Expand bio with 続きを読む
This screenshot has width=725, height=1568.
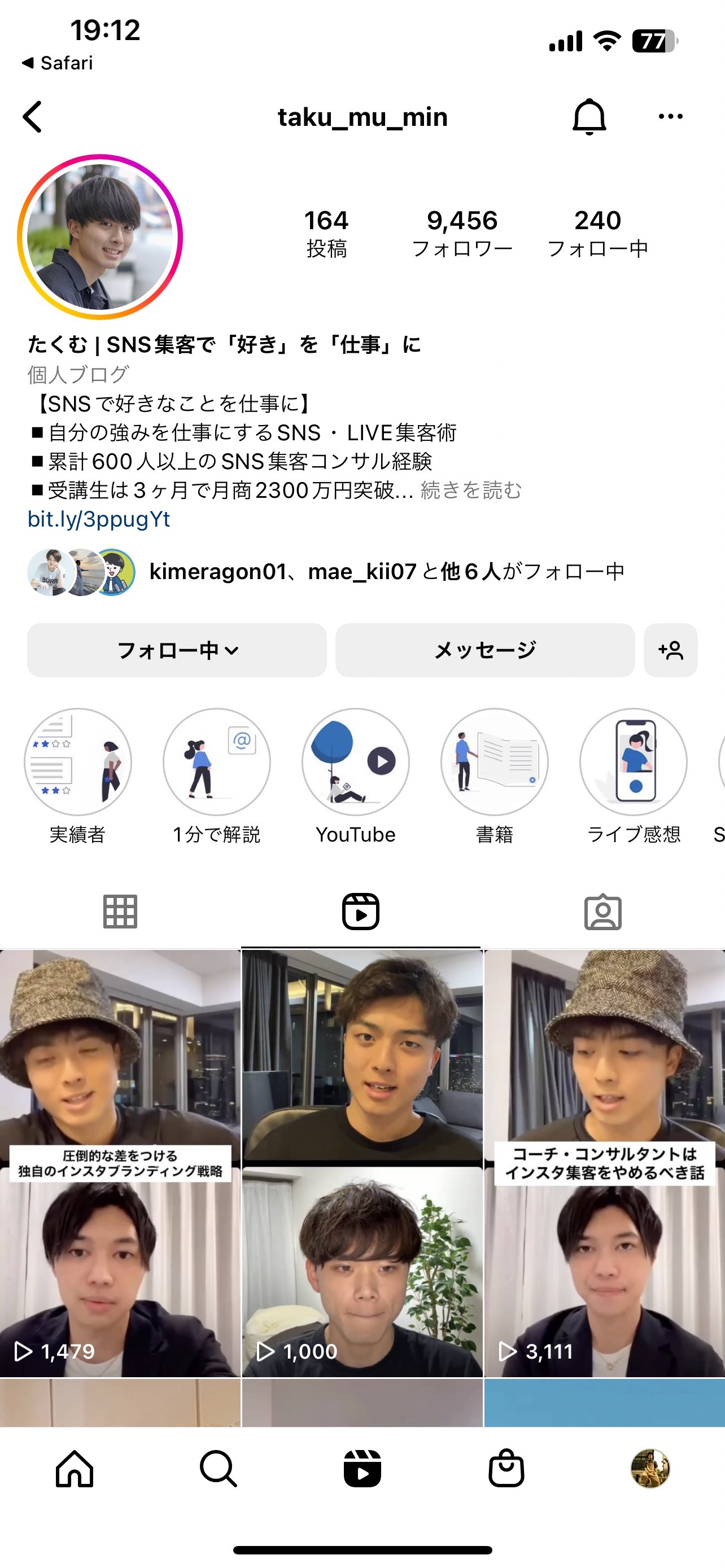[471, 490]
